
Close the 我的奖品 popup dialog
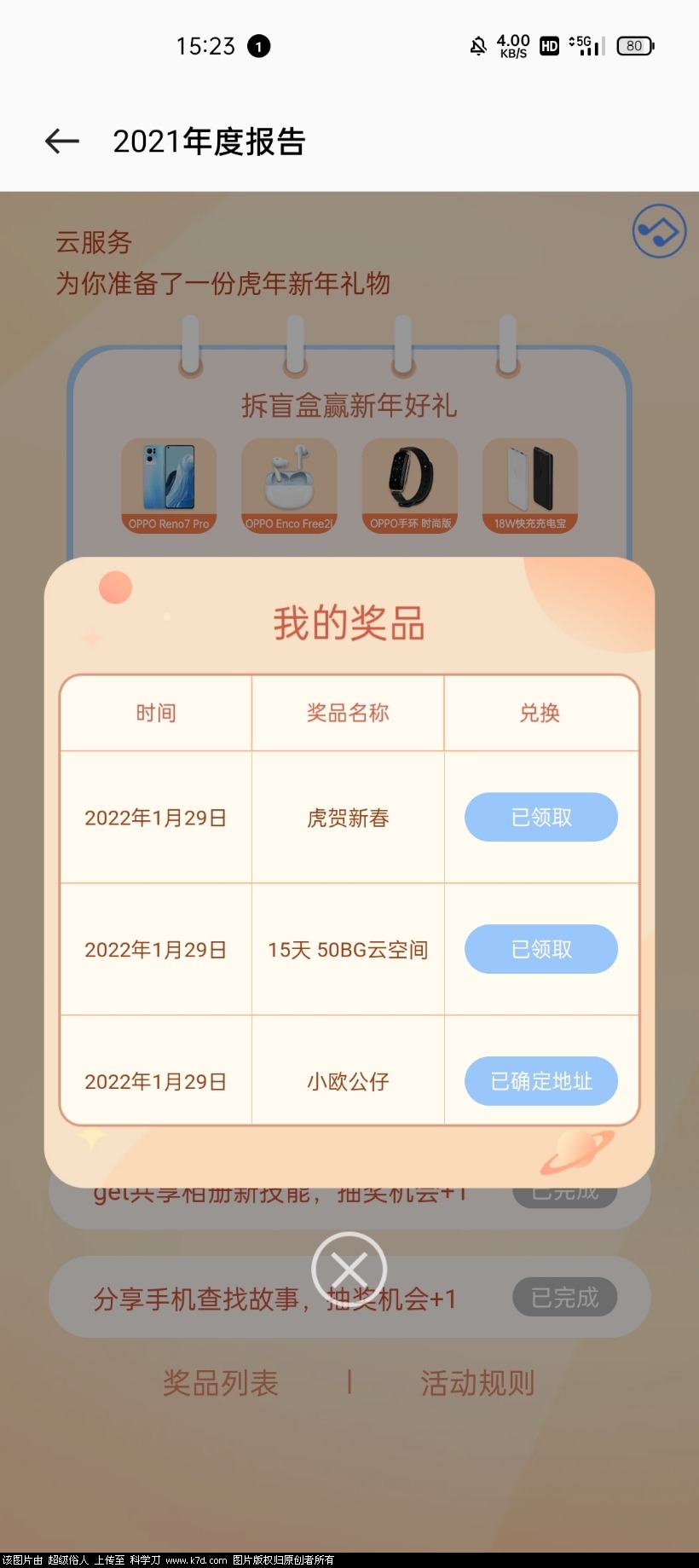[349, 1268]
